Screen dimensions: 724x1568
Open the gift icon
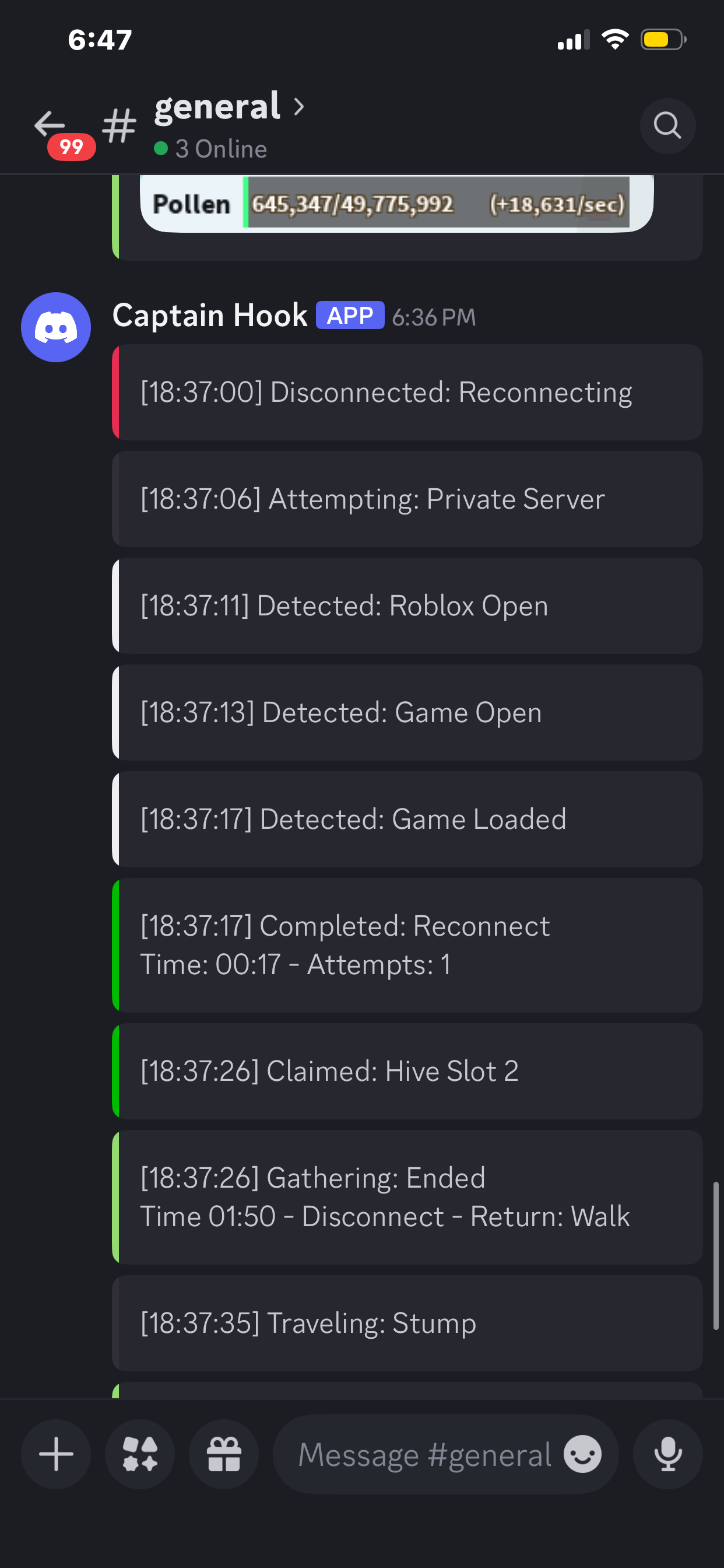tap(224, 1454)
